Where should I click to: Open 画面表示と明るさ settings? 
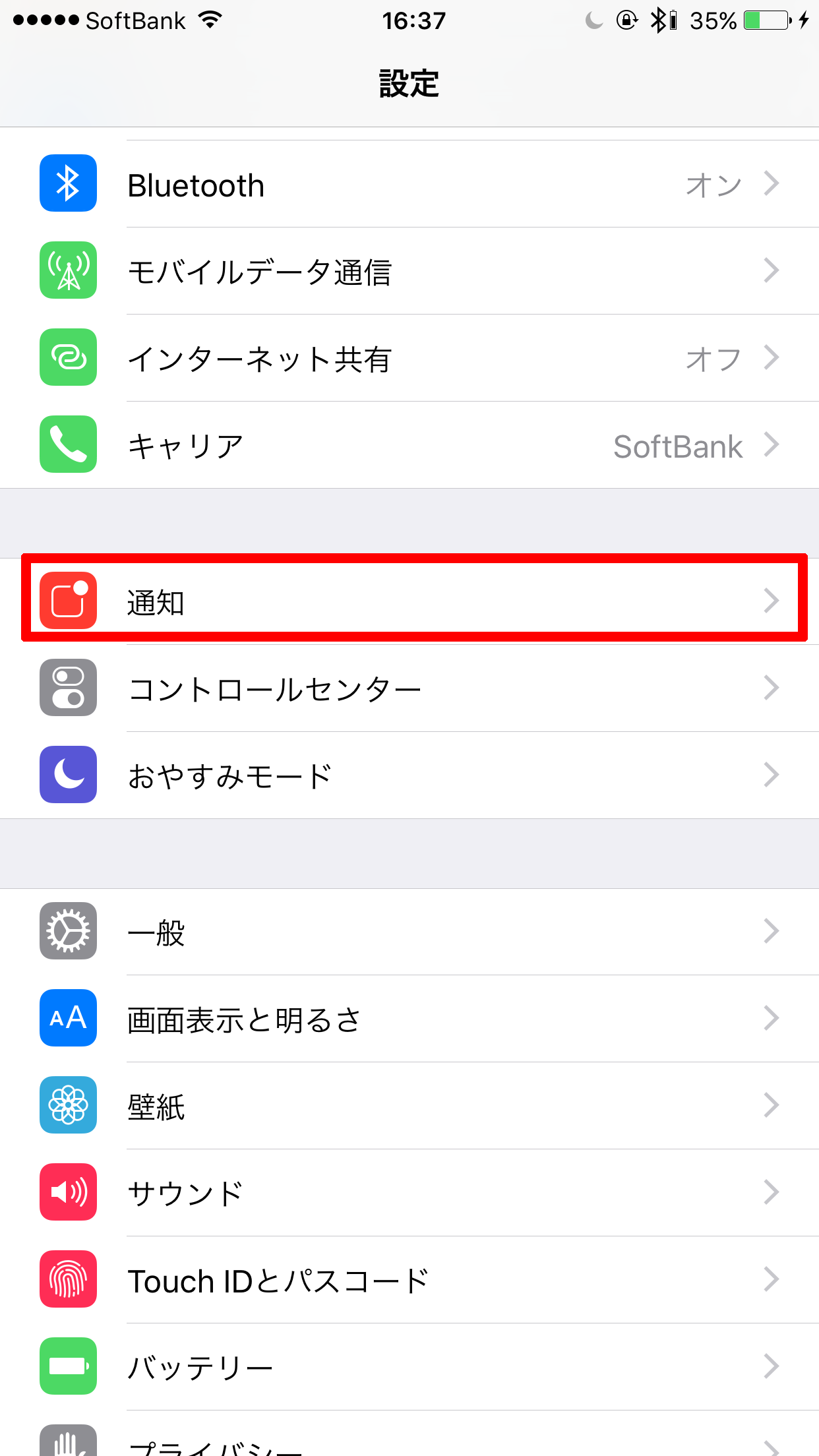point(409,1018)
